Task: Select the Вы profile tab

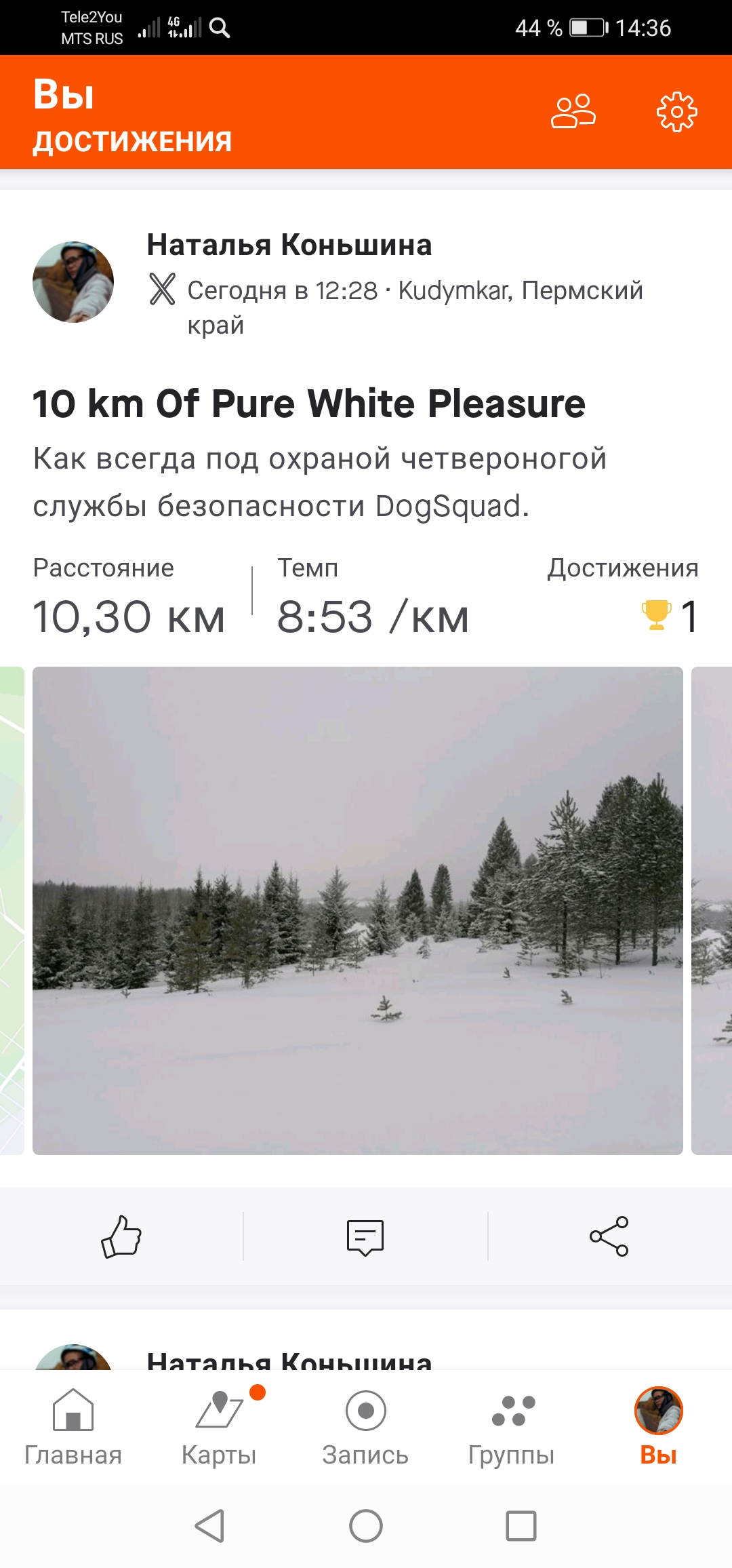Action: click(658, 1426)
